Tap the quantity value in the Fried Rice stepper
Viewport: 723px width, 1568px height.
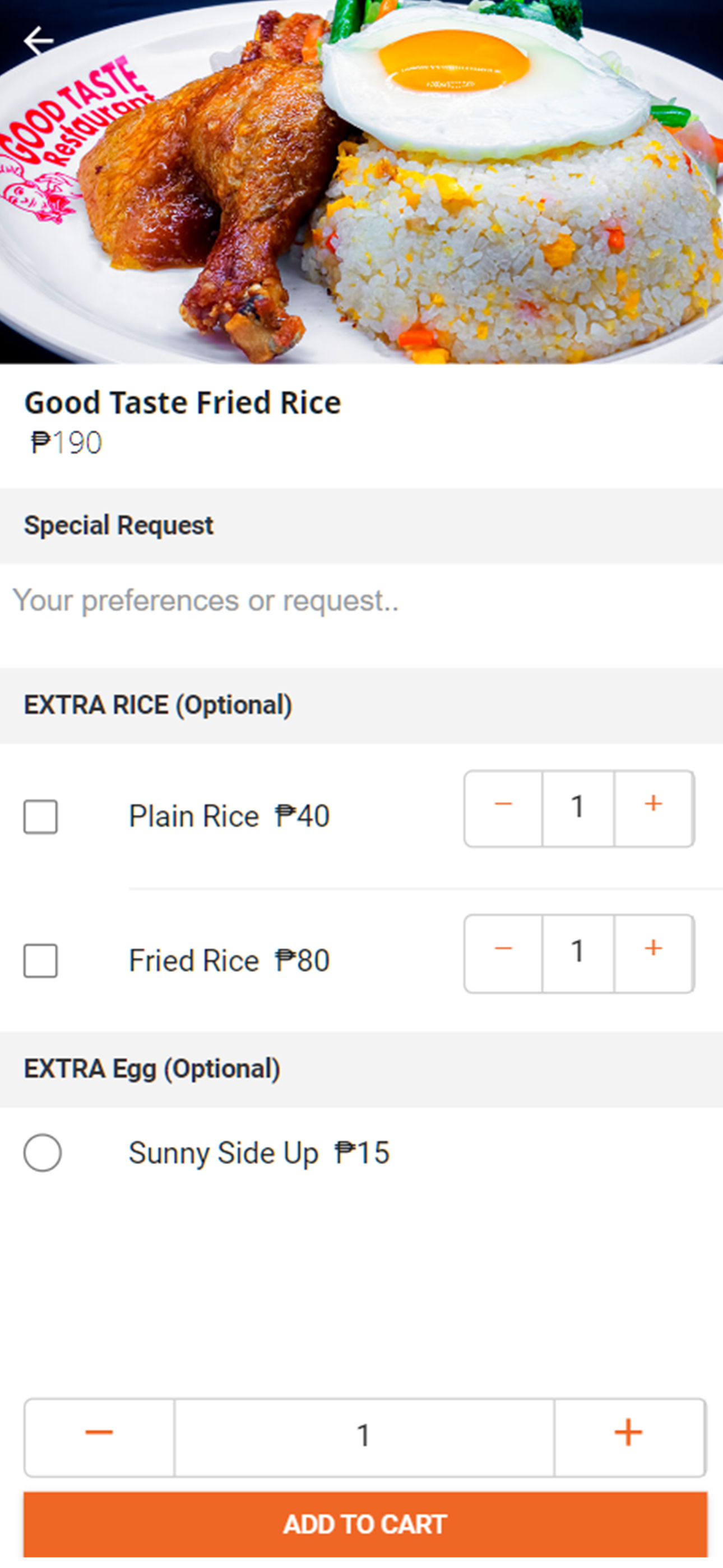pos(577,949)
